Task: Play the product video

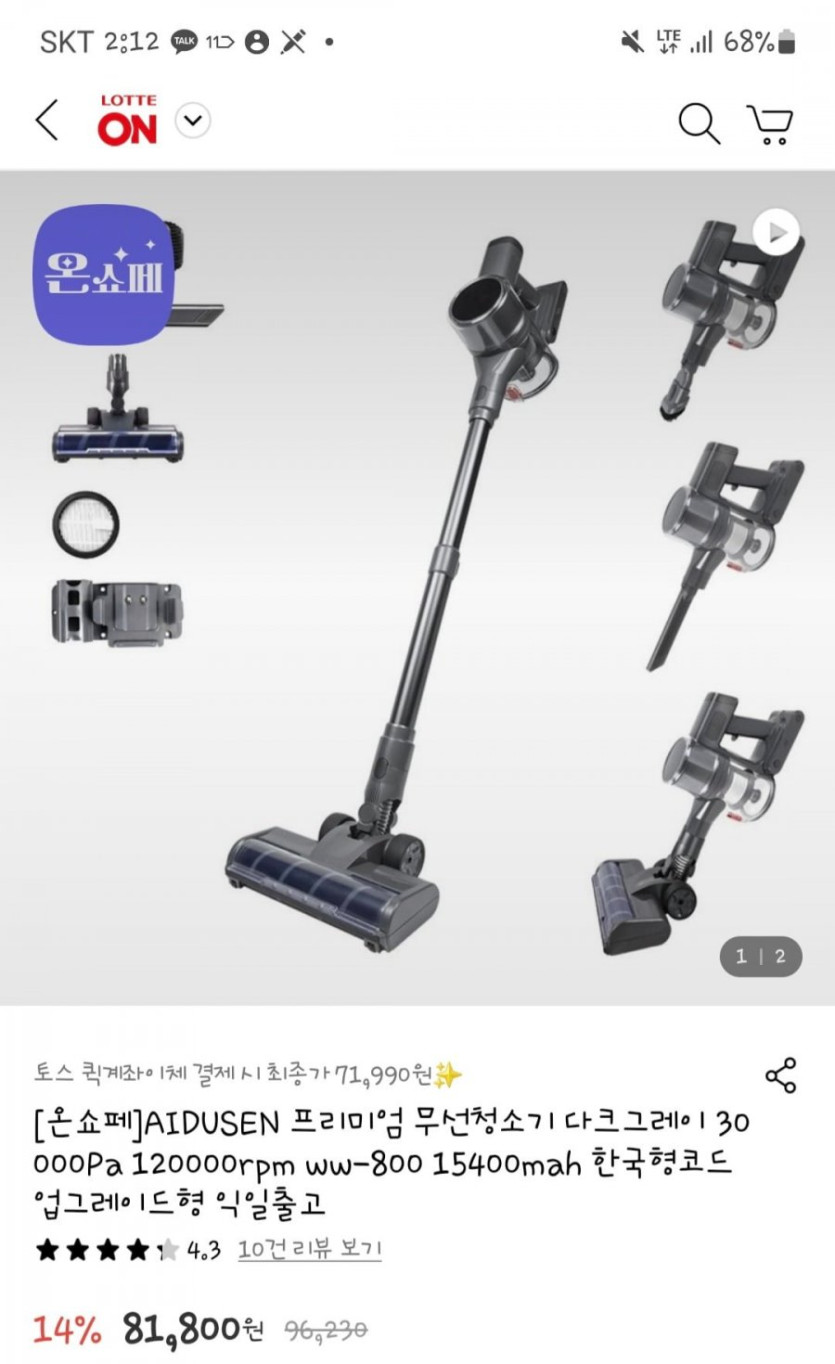Action: tap(776, 233)
